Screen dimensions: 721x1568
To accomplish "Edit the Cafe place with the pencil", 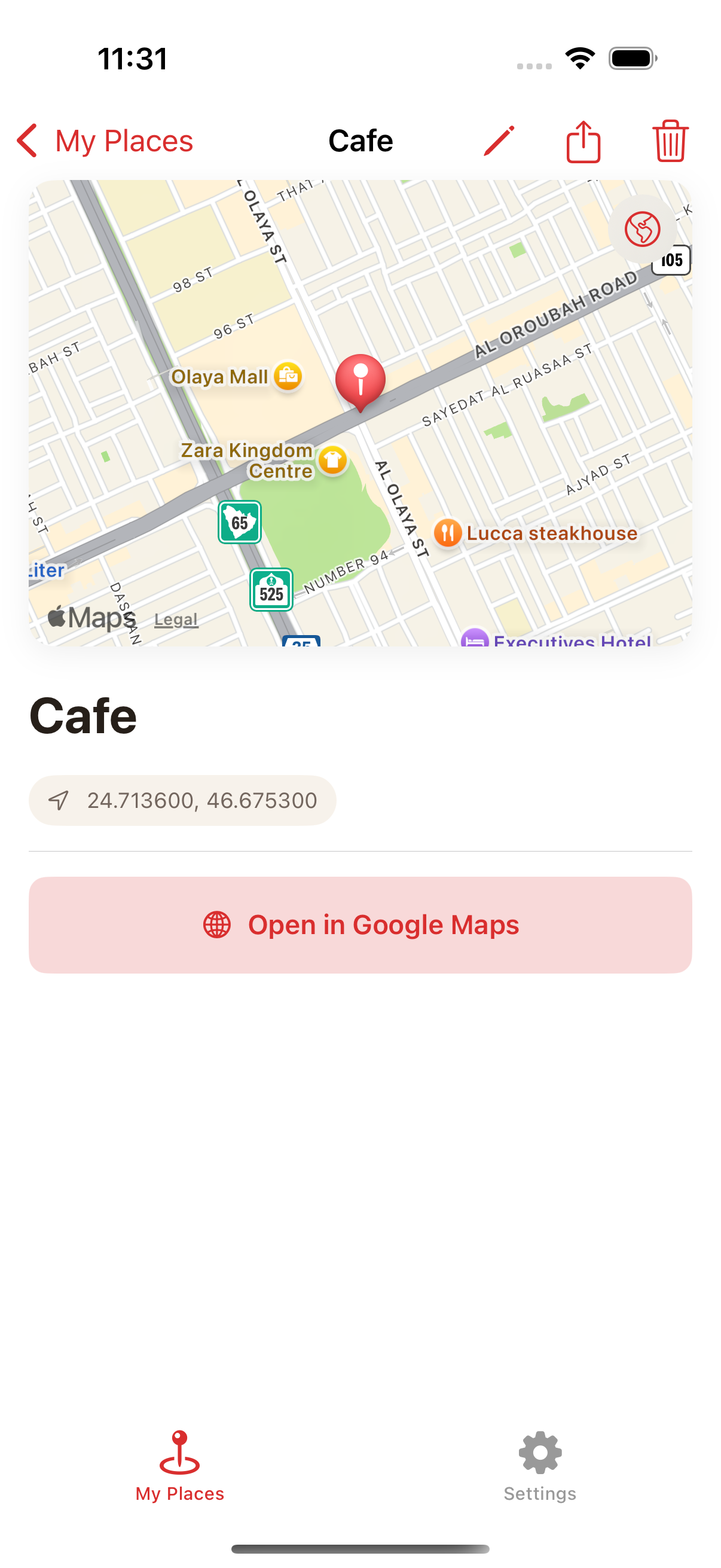I will point(499,141).
